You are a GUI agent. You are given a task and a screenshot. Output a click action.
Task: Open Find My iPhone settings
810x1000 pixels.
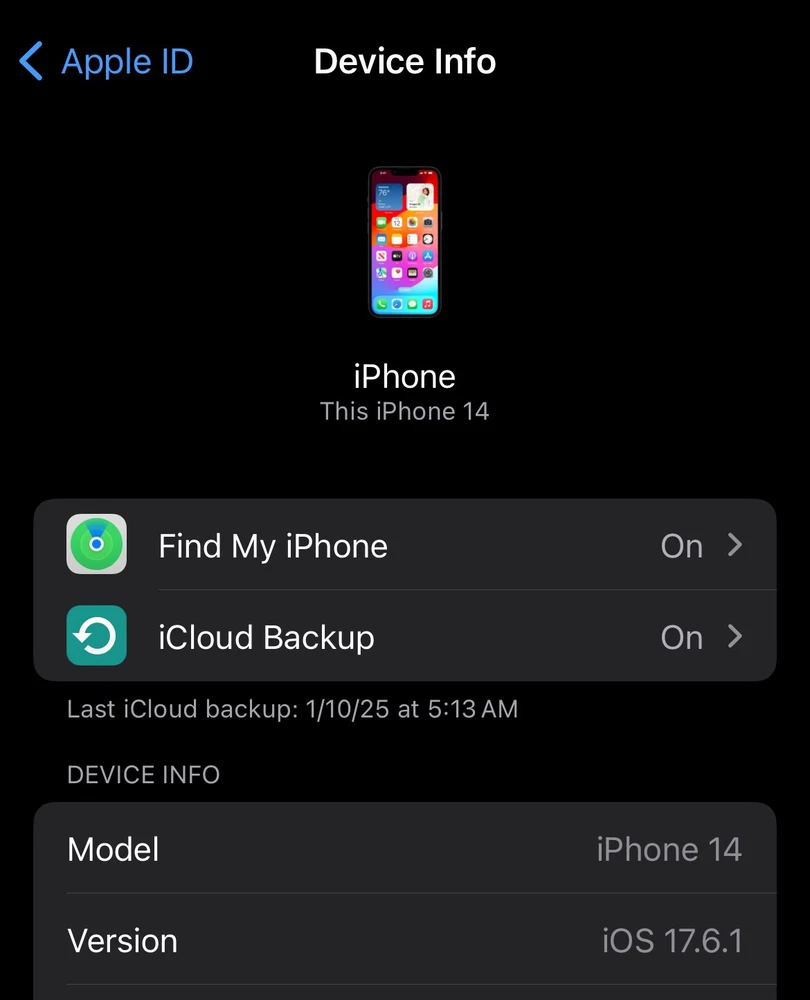click(x=404, y=546)
